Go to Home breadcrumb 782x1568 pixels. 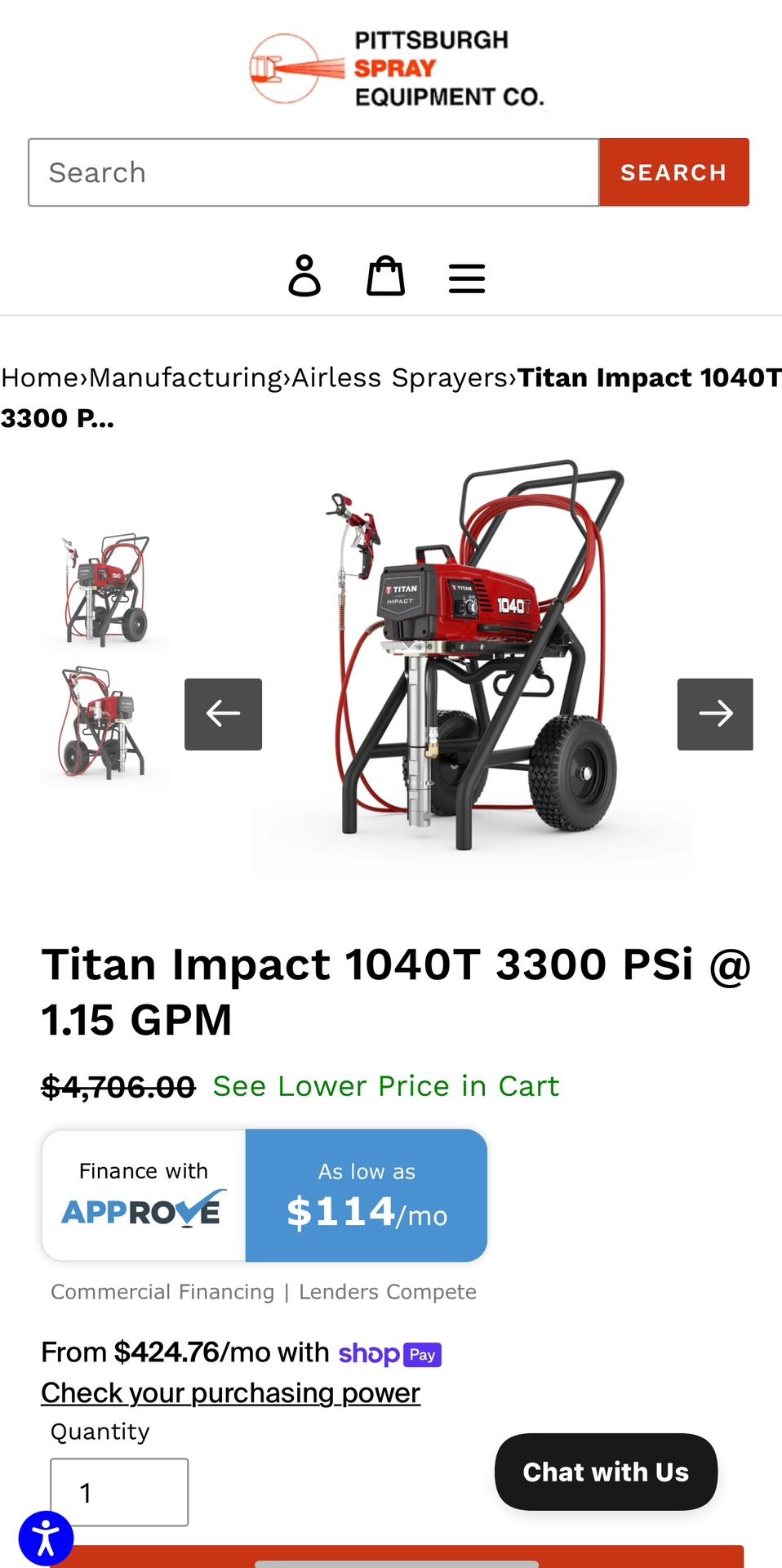(39, 378)
